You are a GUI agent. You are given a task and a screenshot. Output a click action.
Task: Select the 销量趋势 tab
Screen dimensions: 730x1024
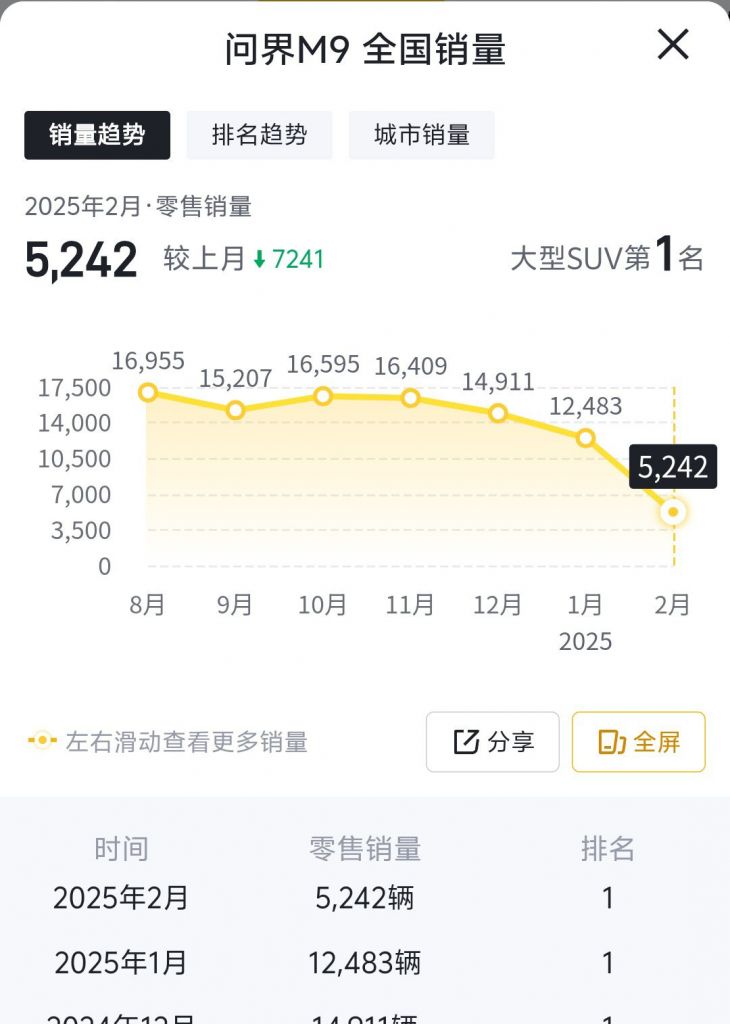click(x=97, y=135)
